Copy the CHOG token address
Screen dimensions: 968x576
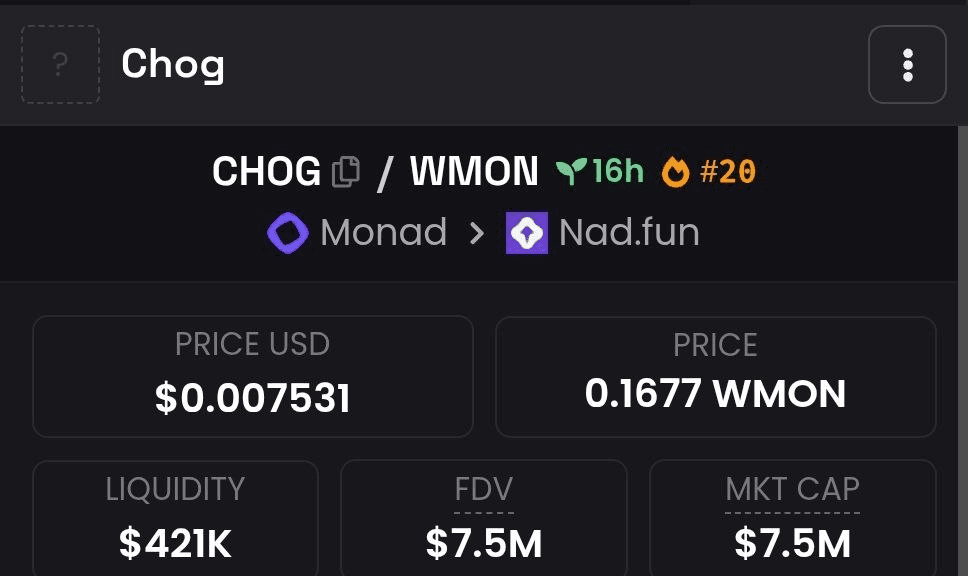click(345, 172)
